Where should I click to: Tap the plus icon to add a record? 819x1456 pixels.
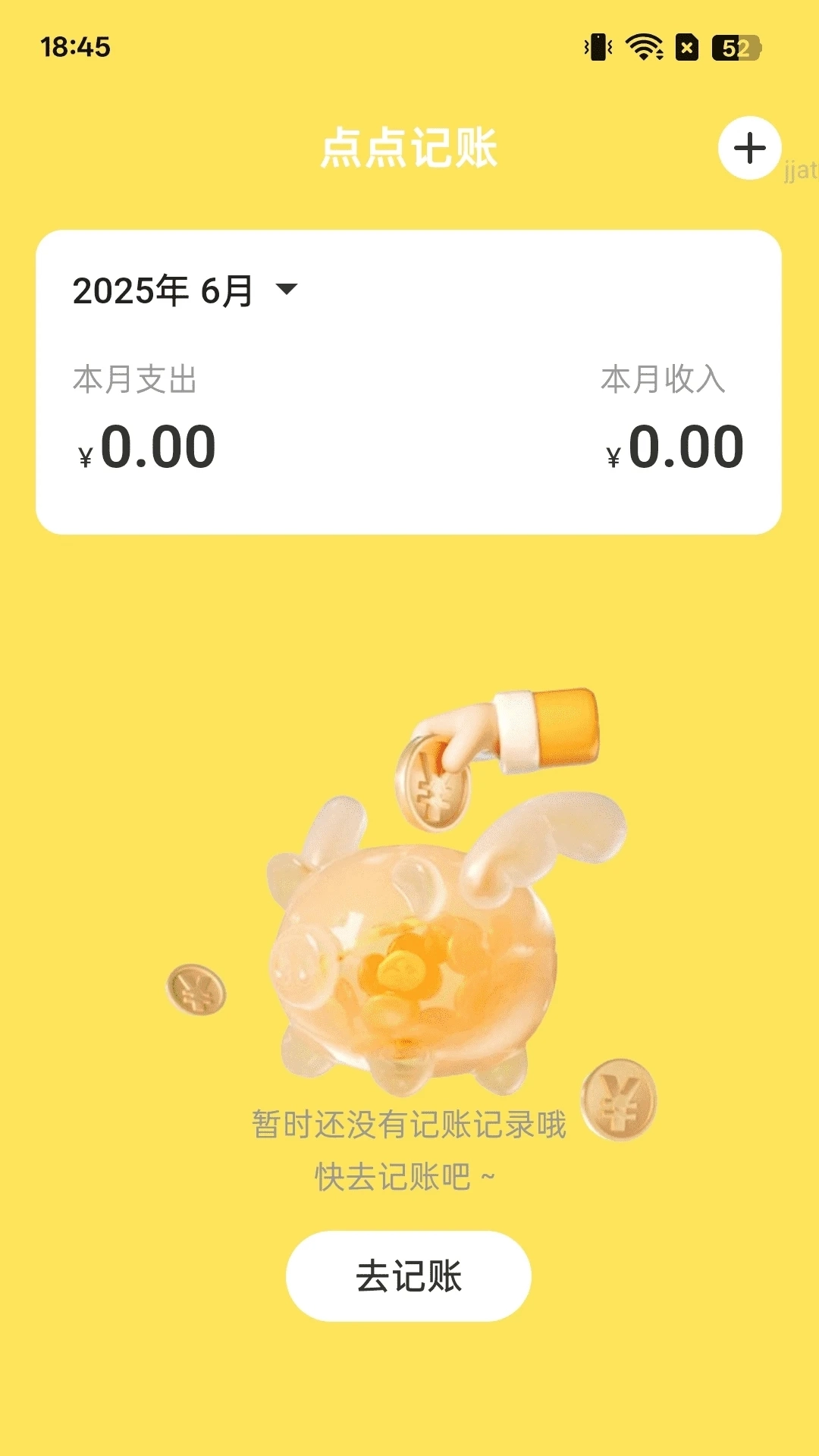pos(749,149)
